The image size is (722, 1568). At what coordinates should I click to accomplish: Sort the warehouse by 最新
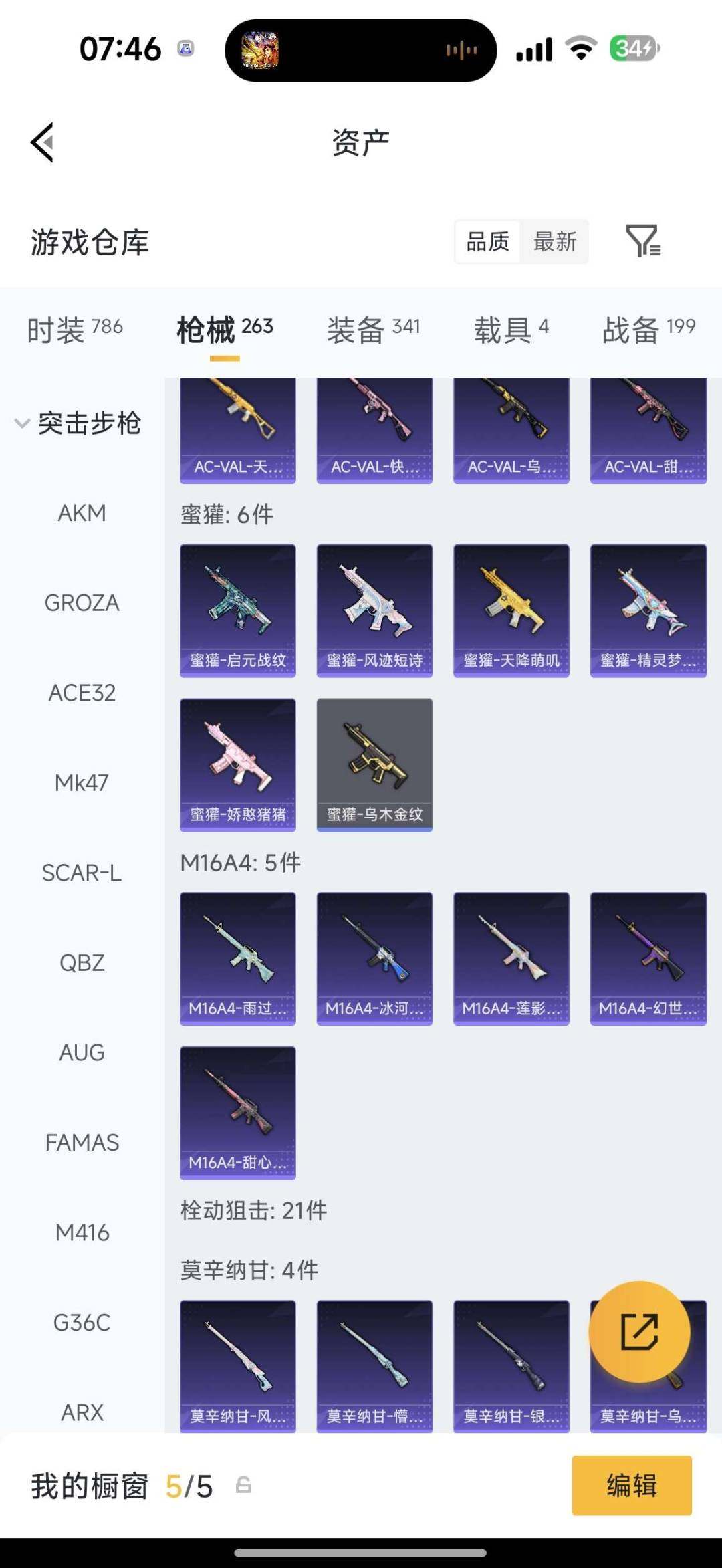[x=555, y=241]
